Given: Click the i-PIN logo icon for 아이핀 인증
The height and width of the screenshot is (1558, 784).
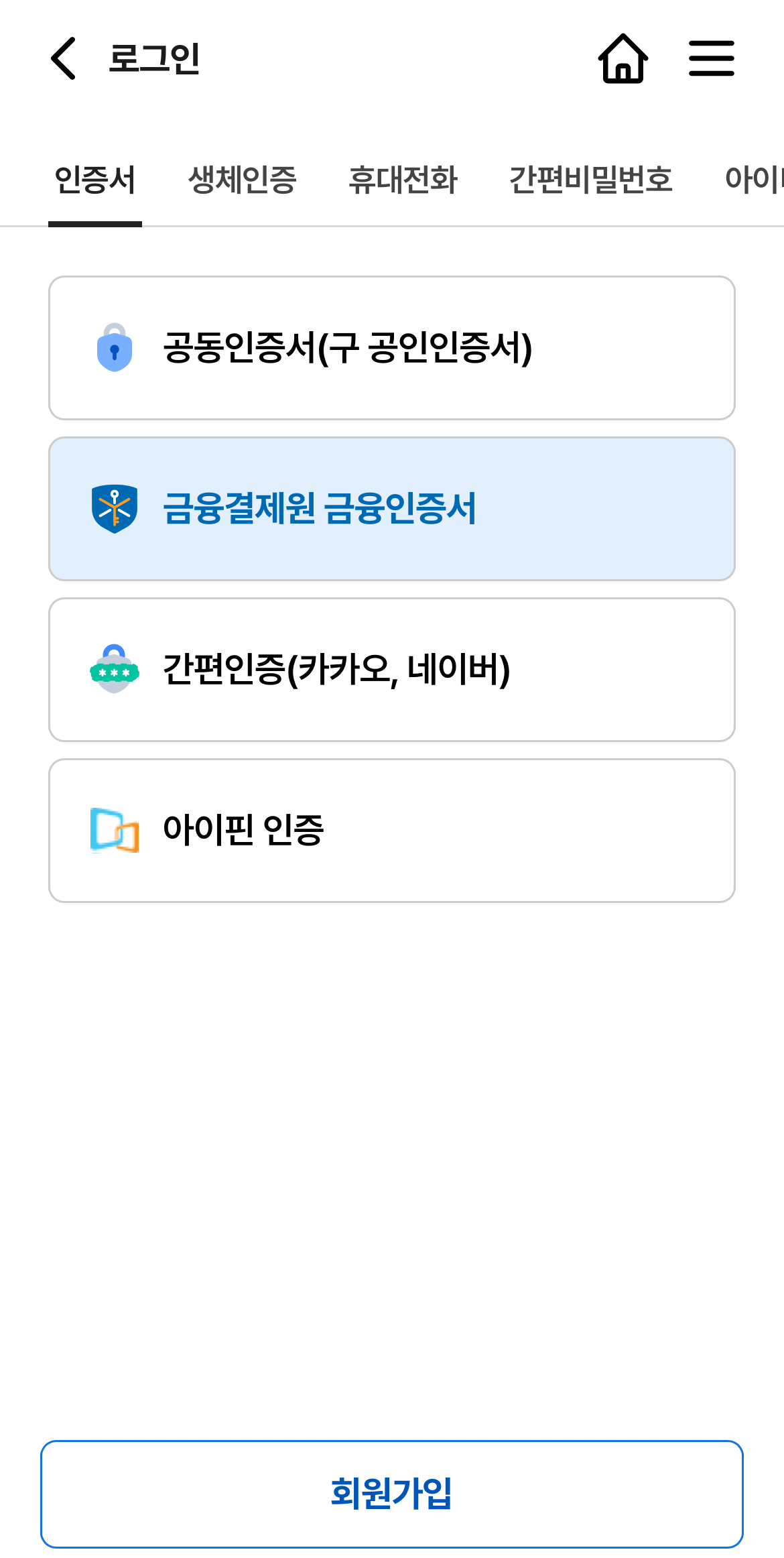Looking at the screenshot, I should pyautogui.click(x=114, y=829).
